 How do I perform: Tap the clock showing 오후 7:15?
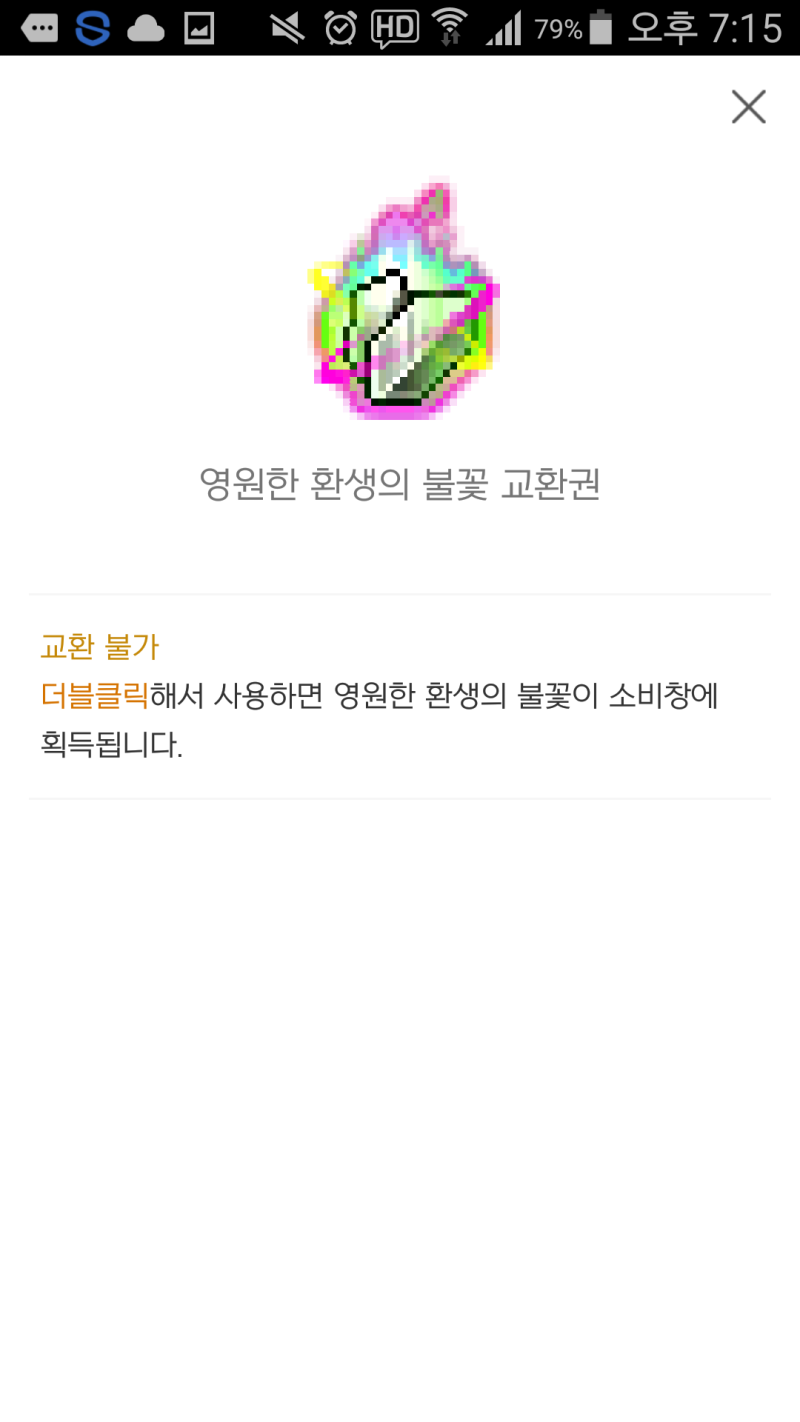tap(703, 27)
